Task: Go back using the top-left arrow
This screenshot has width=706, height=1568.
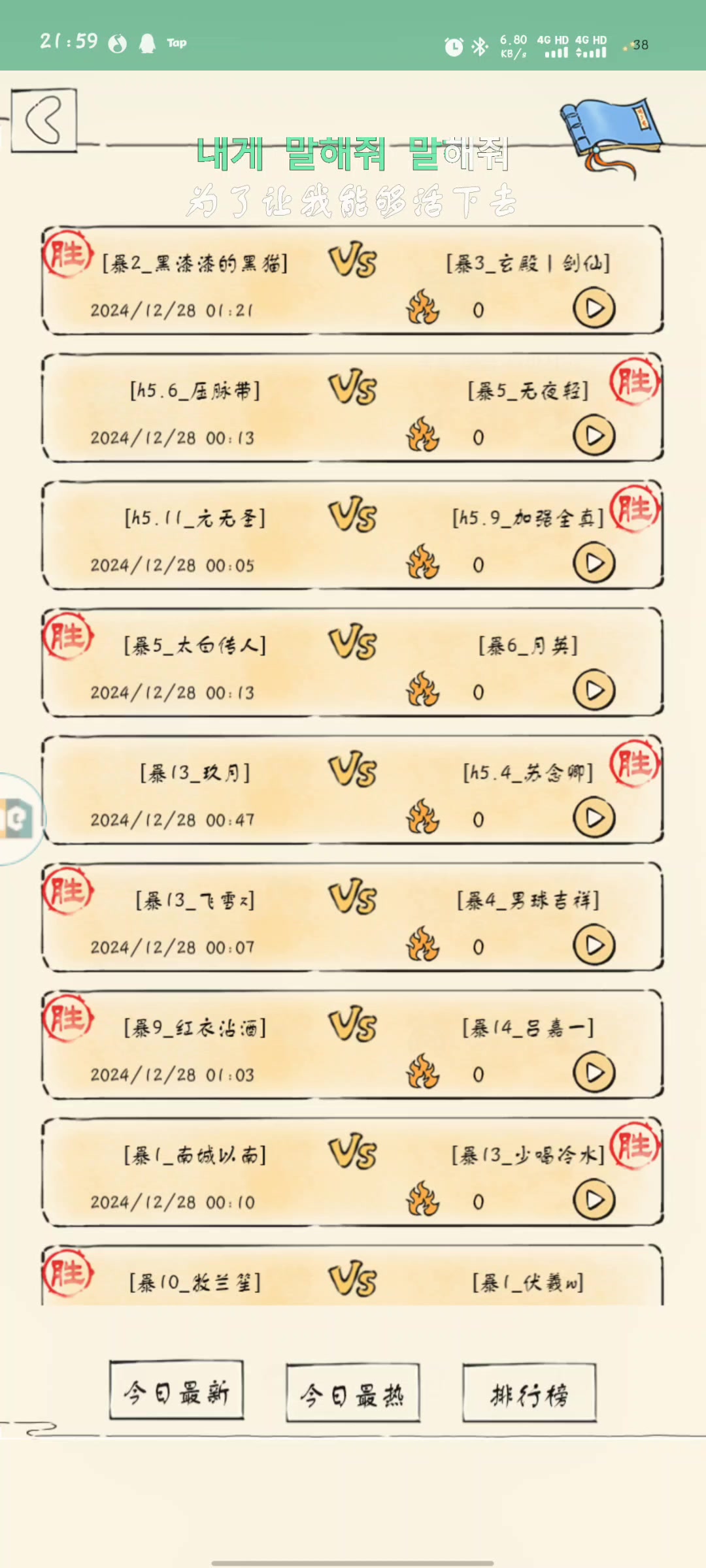Action: click(x=44, y=120)
